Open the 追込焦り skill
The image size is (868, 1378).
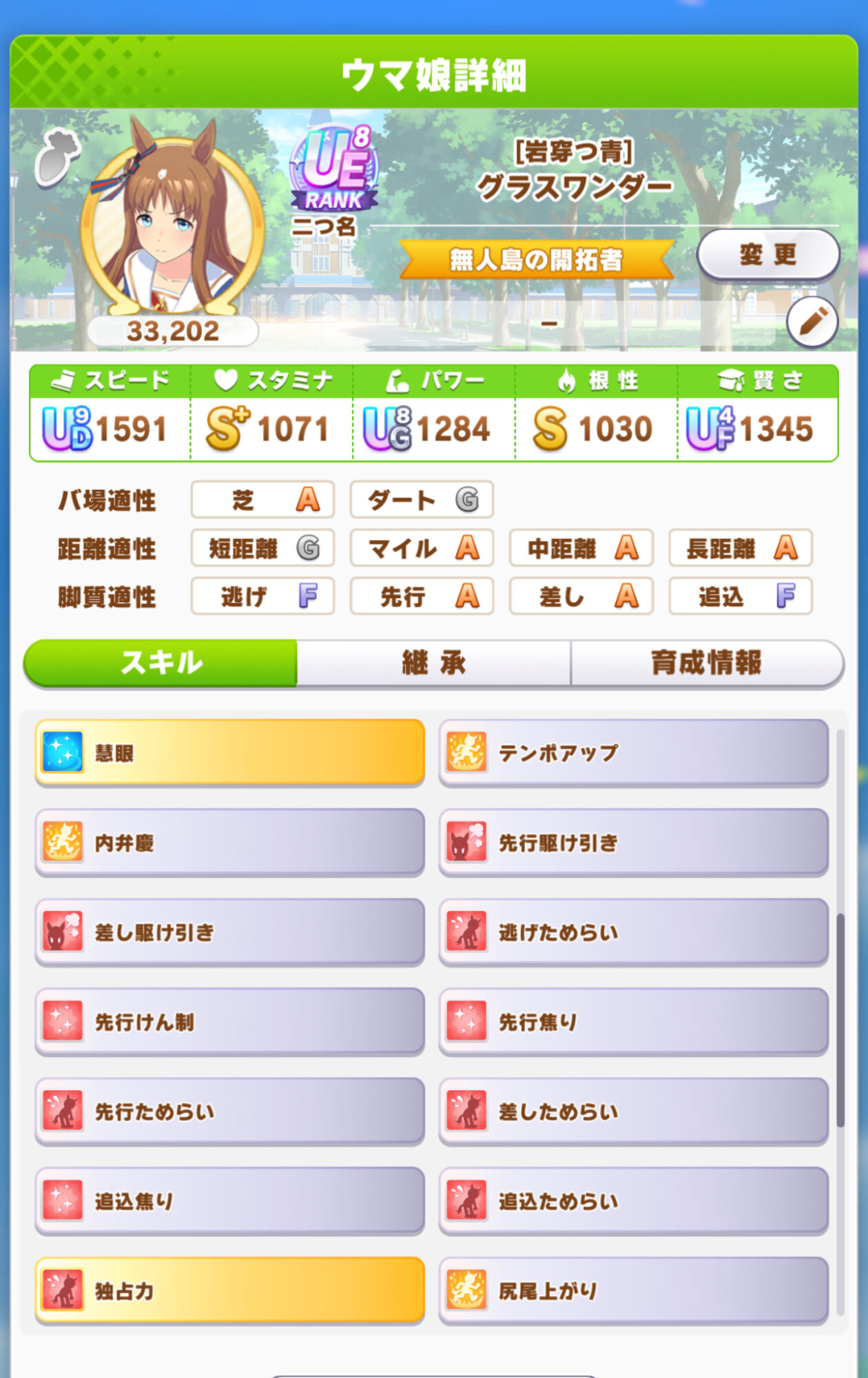coord(229,1200)
